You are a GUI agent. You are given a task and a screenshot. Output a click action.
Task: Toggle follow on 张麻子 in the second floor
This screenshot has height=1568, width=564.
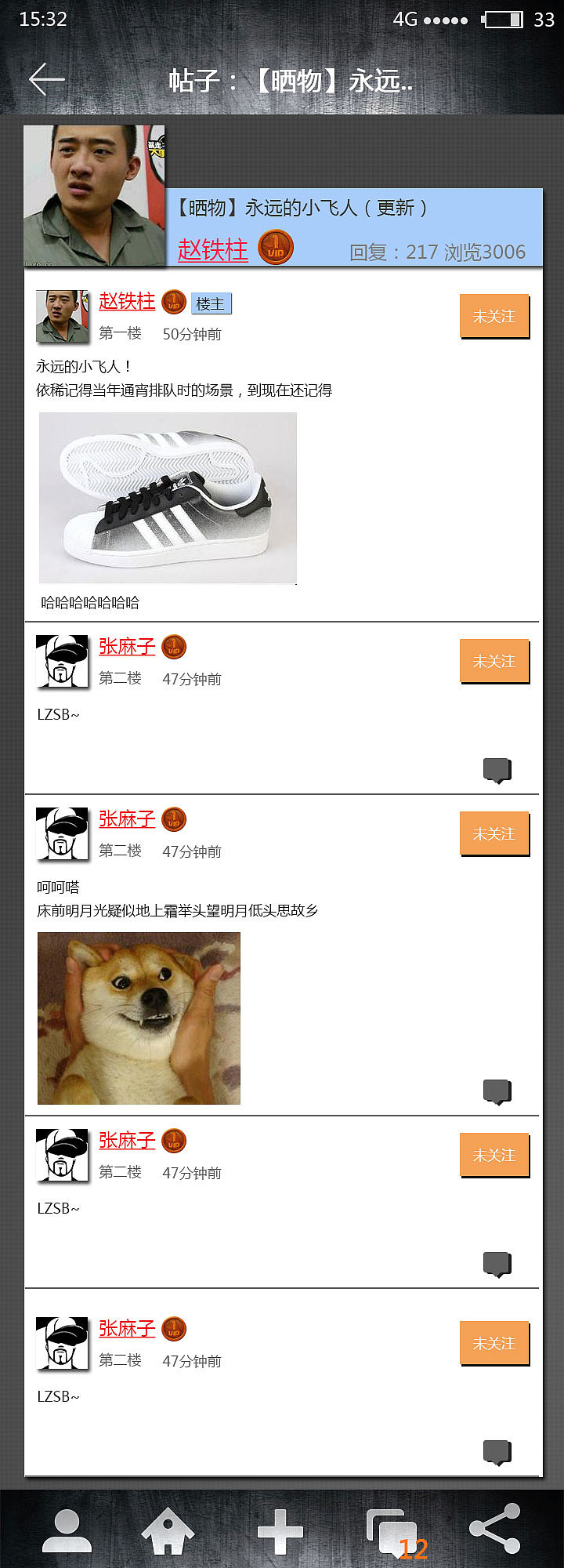(x=494, y=661)
